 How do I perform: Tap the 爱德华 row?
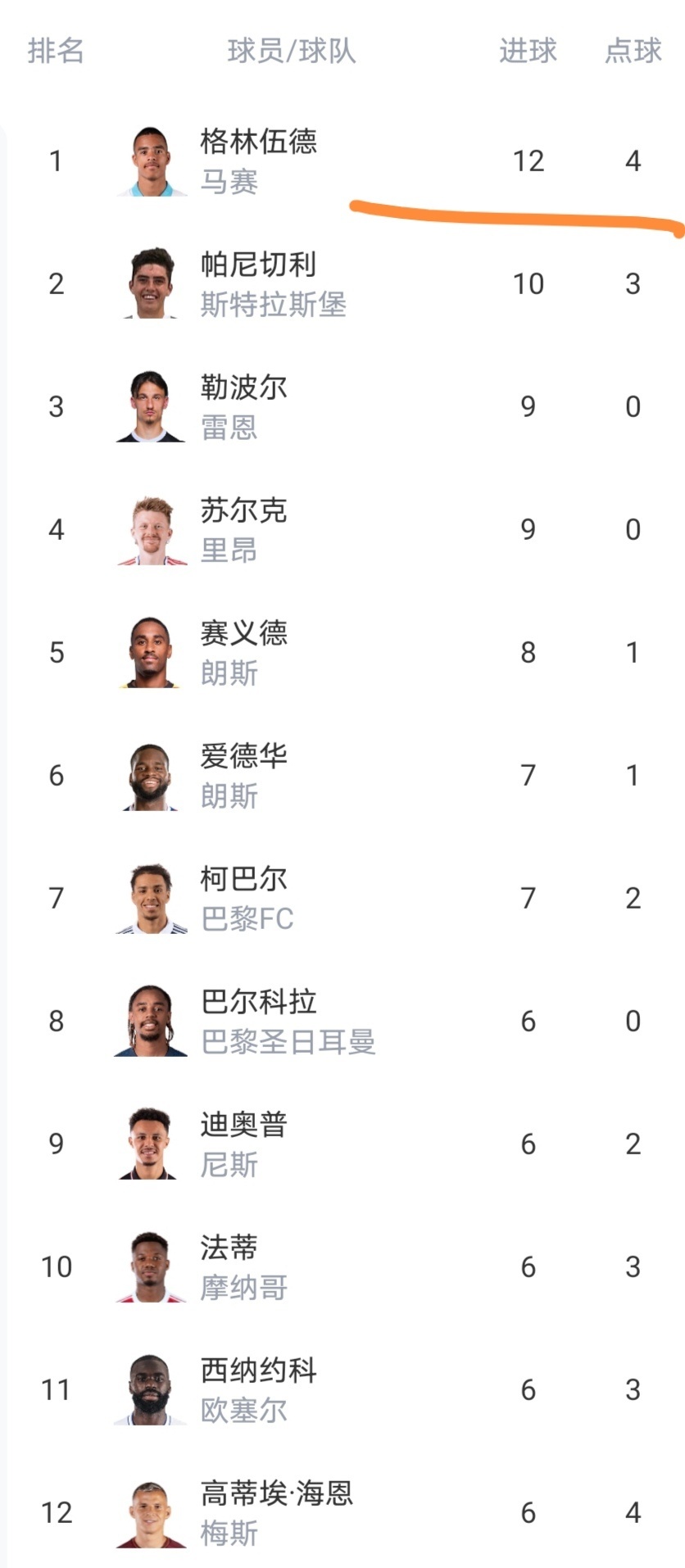pos(243,757)
